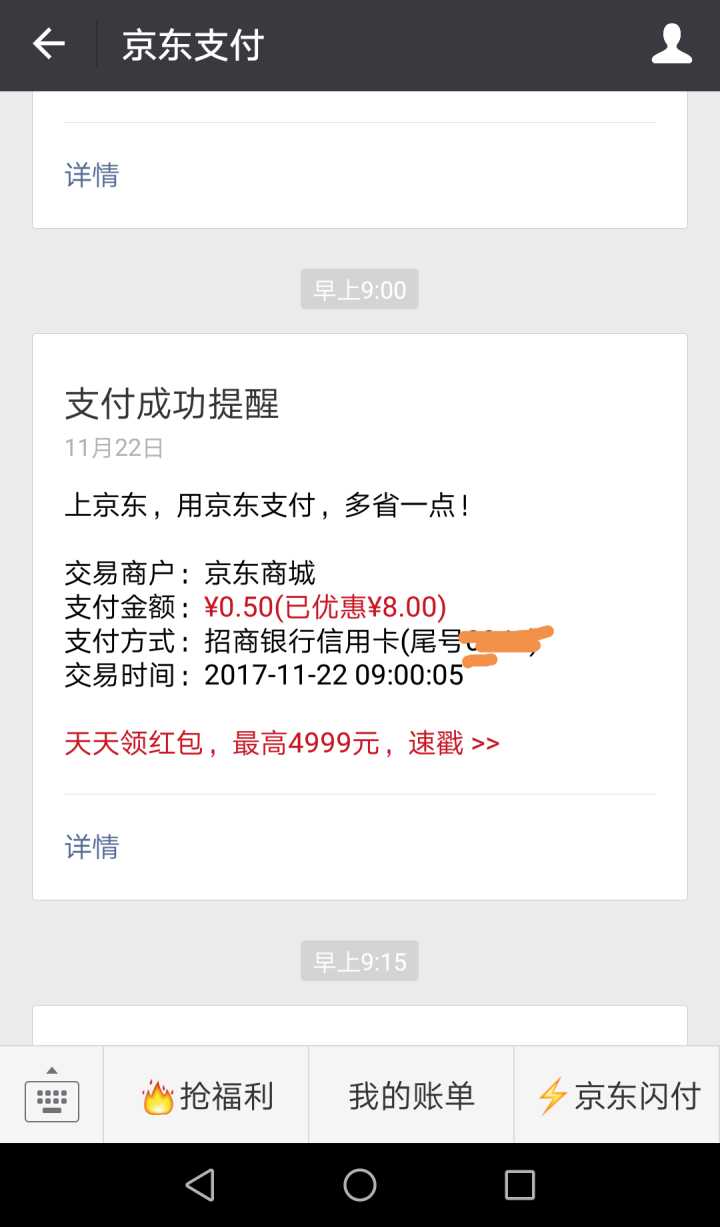
Task: Open the system recent apps view
Action: (x=519, y=1185)
